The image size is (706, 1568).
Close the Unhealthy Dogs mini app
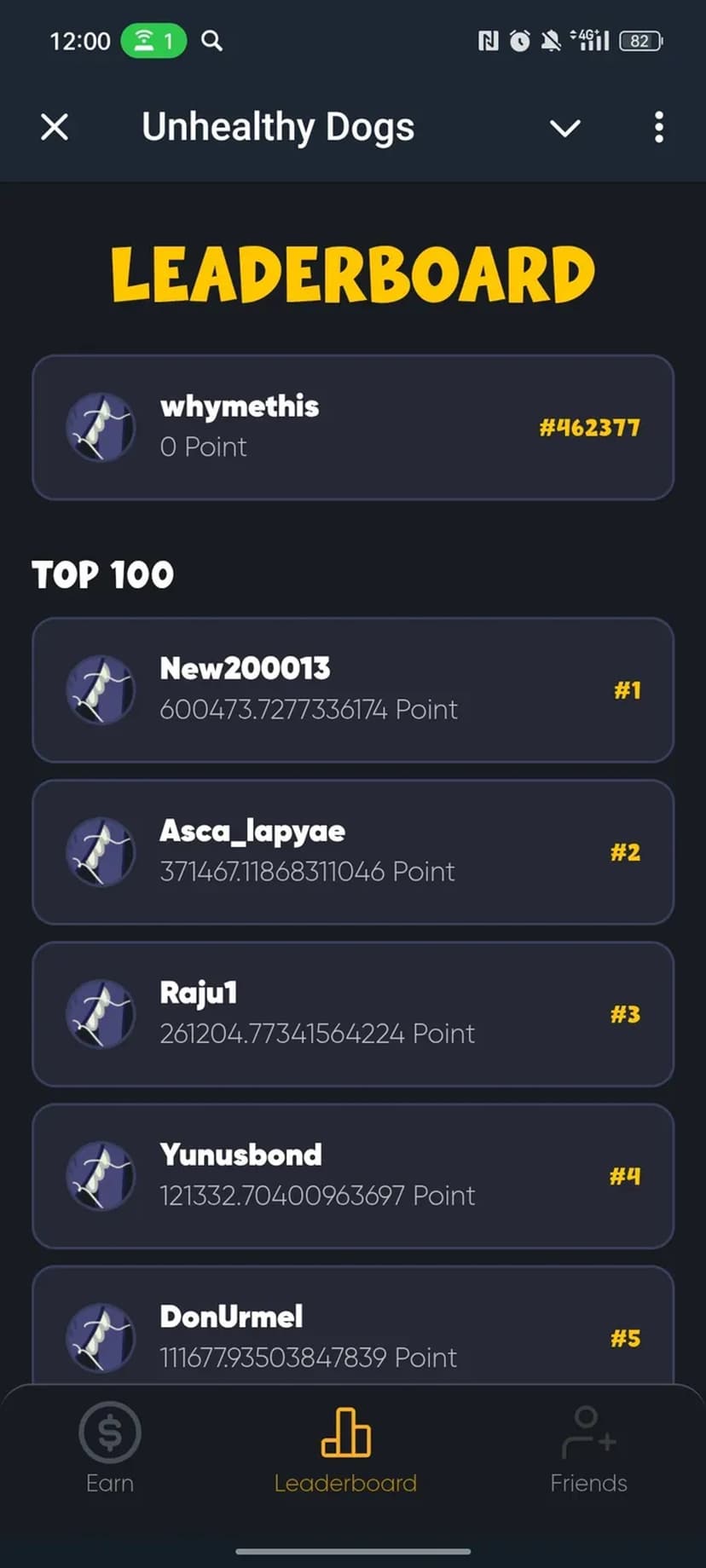pos(55,128)
